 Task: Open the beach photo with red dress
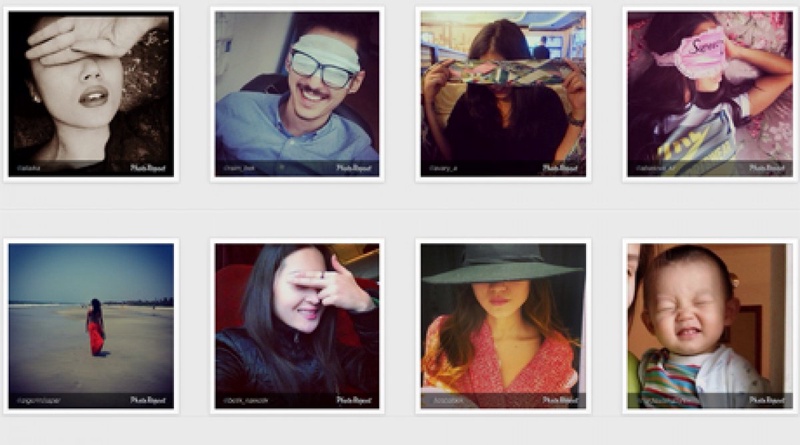tap(91, 324)
